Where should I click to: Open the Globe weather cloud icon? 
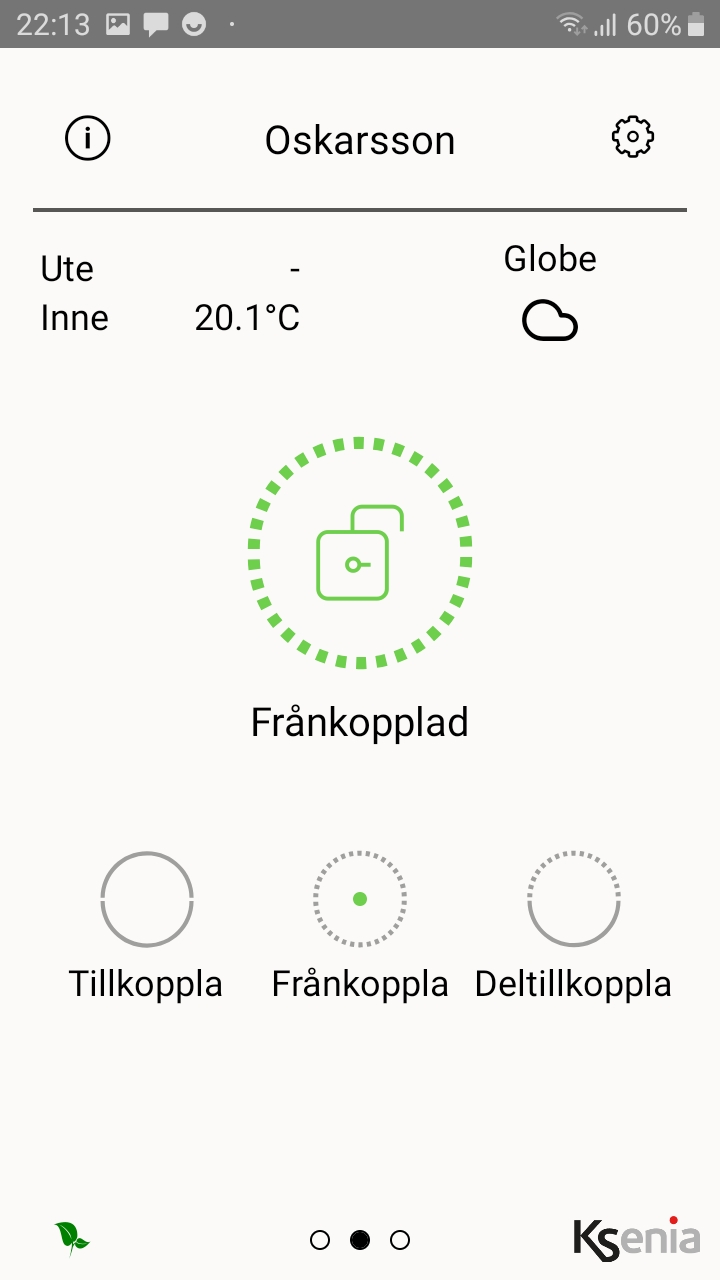click(550, 321)
